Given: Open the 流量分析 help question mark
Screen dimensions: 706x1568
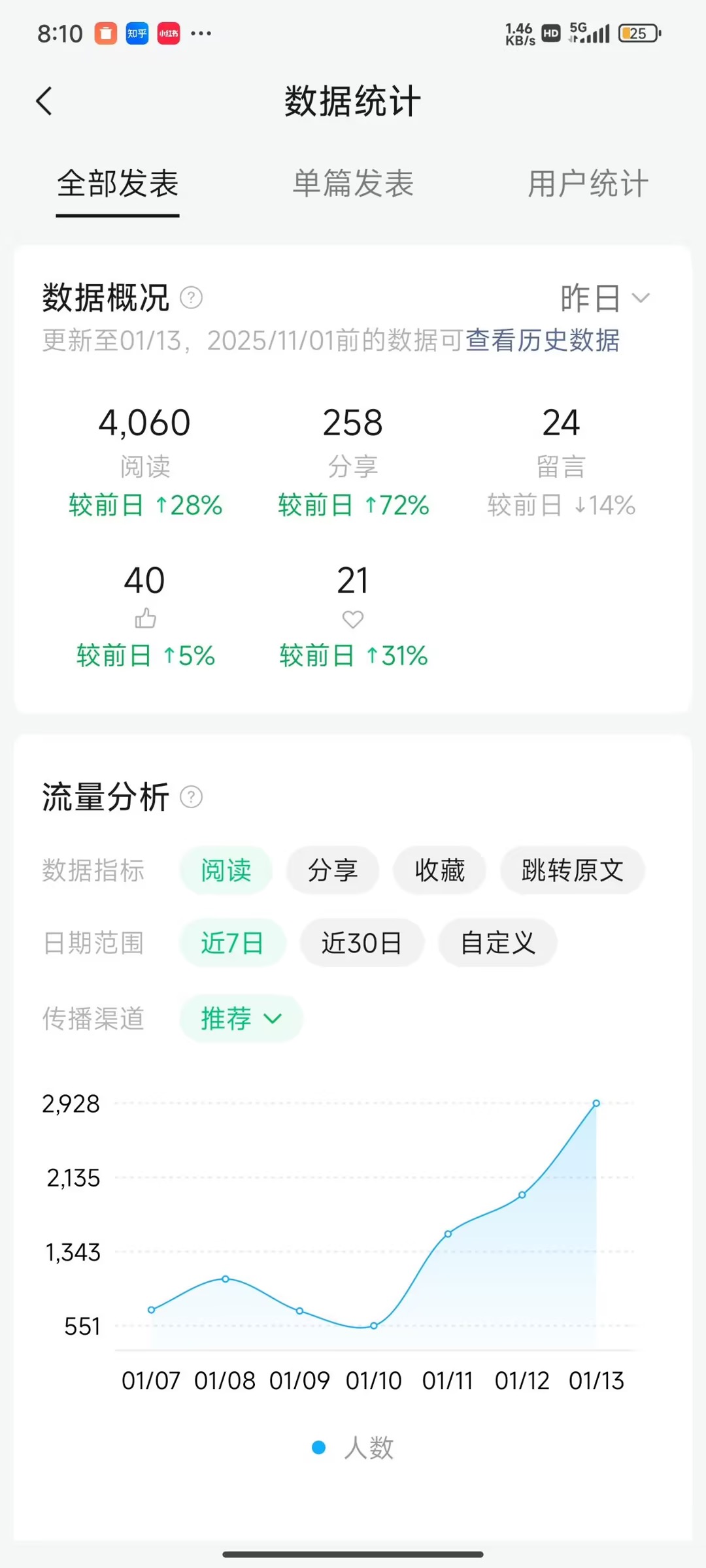Looking at the screenshot, I should pos(190,797).
